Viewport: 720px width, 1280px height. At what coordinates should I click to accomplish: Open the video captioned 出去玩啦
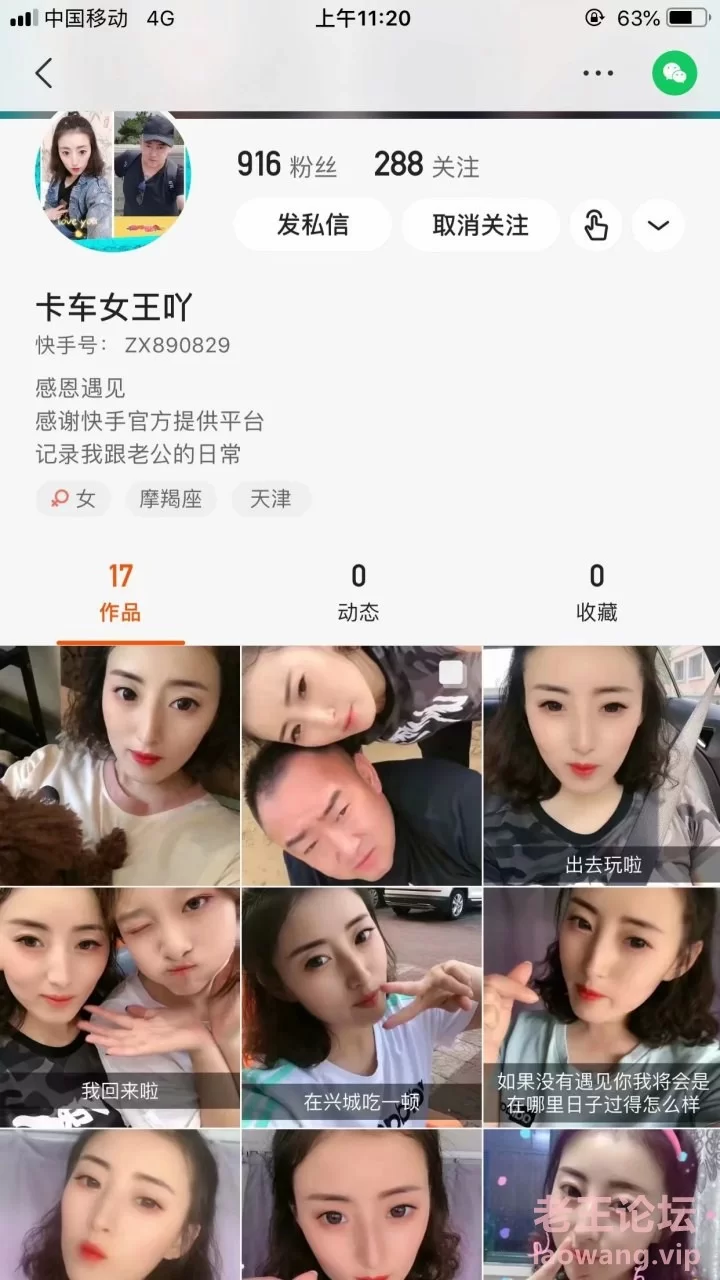[x=601, y=765]
